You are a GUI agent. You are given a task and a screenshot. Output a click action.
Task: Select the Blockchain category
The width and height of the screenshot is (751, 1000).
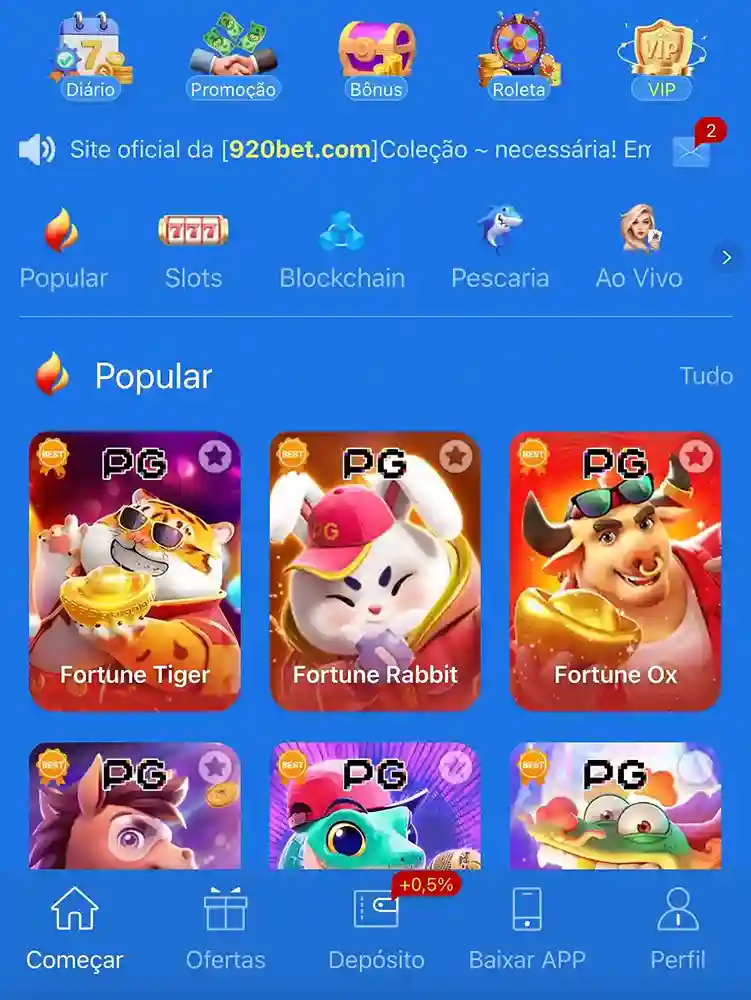(x=342, y=250)
